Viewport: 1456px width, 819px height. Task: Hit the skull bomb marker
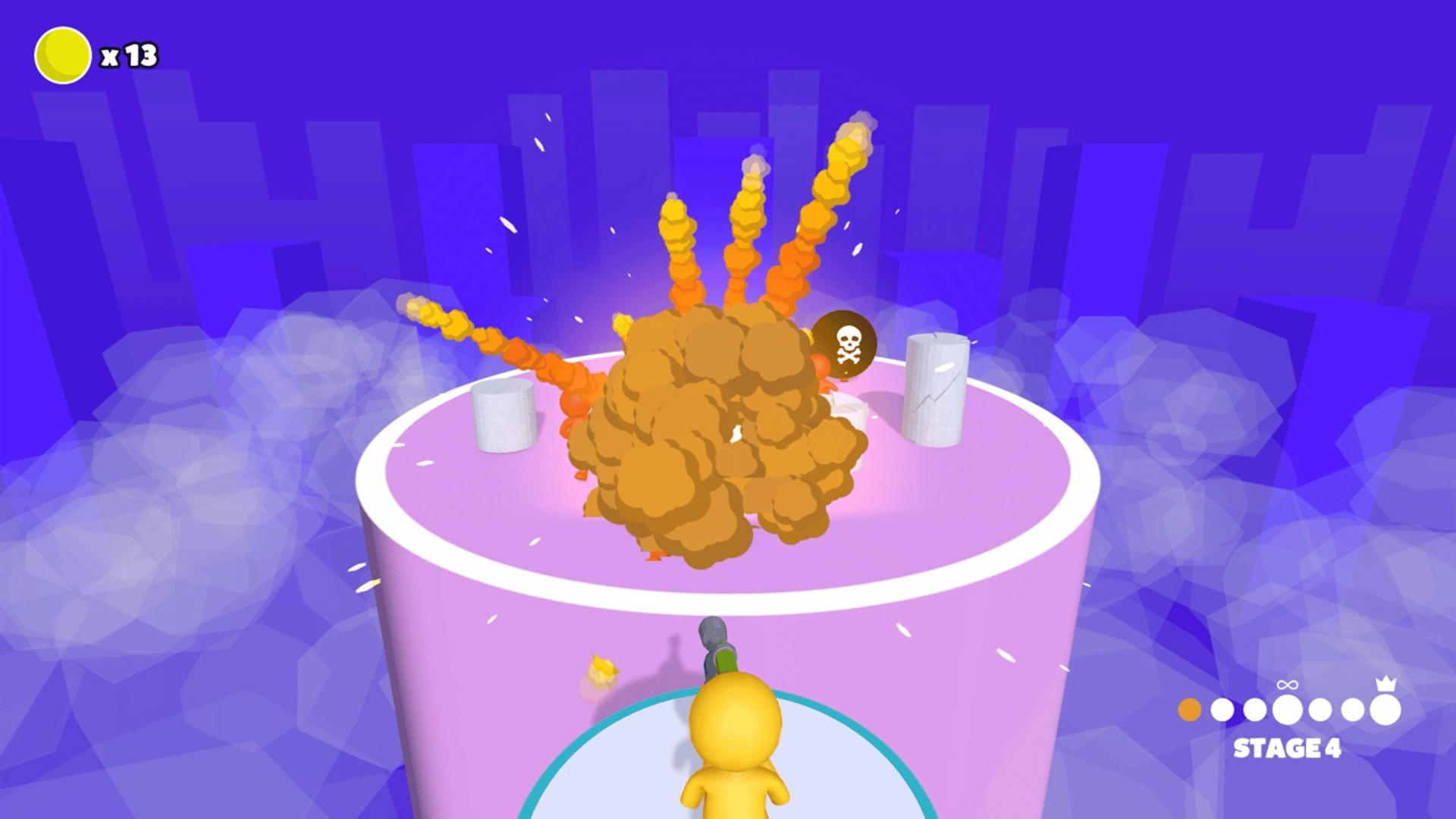pos(848,345)
